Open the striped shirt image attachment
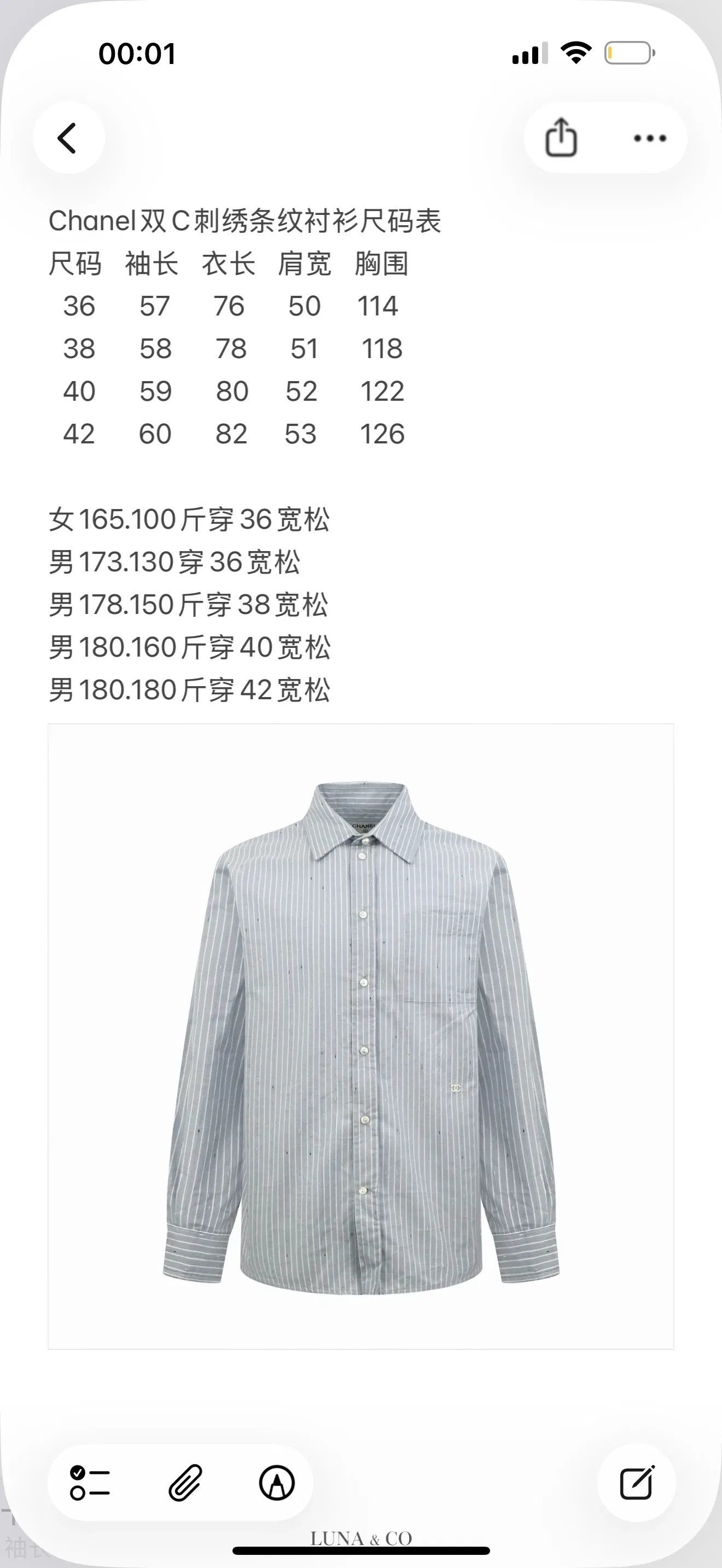Viewport: 722px width, 1568px height. coord(361,1037)
